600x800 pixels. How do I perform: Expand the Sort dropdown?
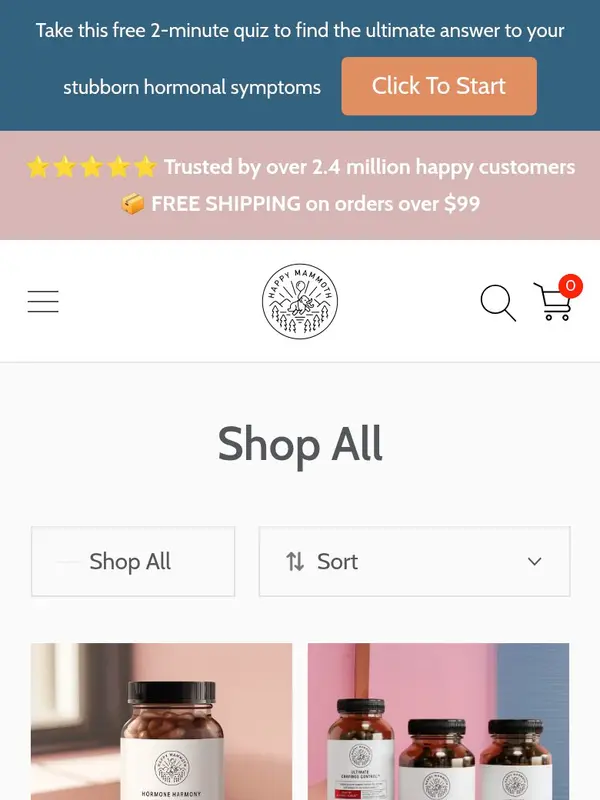(x=414, y=562)
